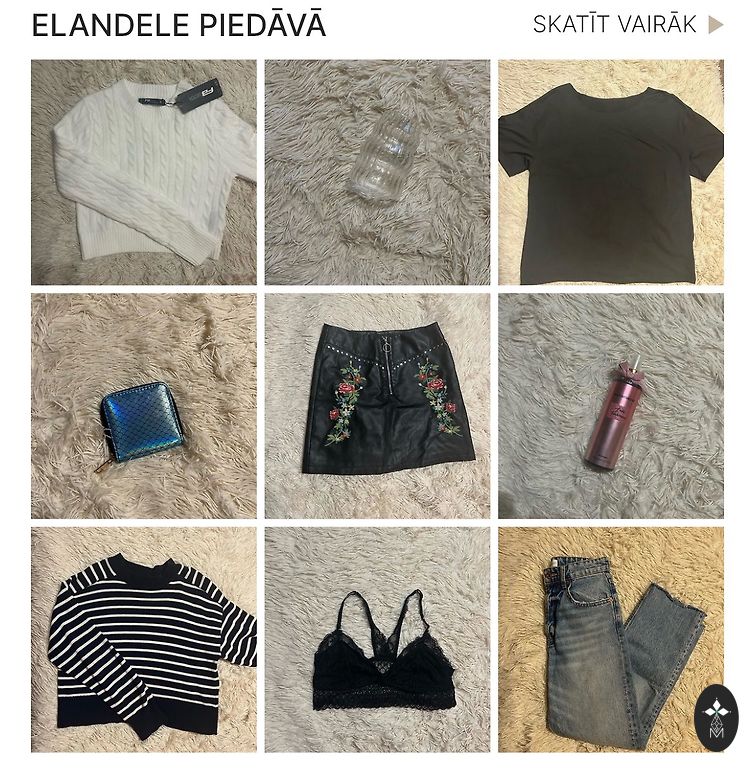Select the pink spray bottle item
The height and width of the screenshot is (768, 755).
tap(610, 405)
